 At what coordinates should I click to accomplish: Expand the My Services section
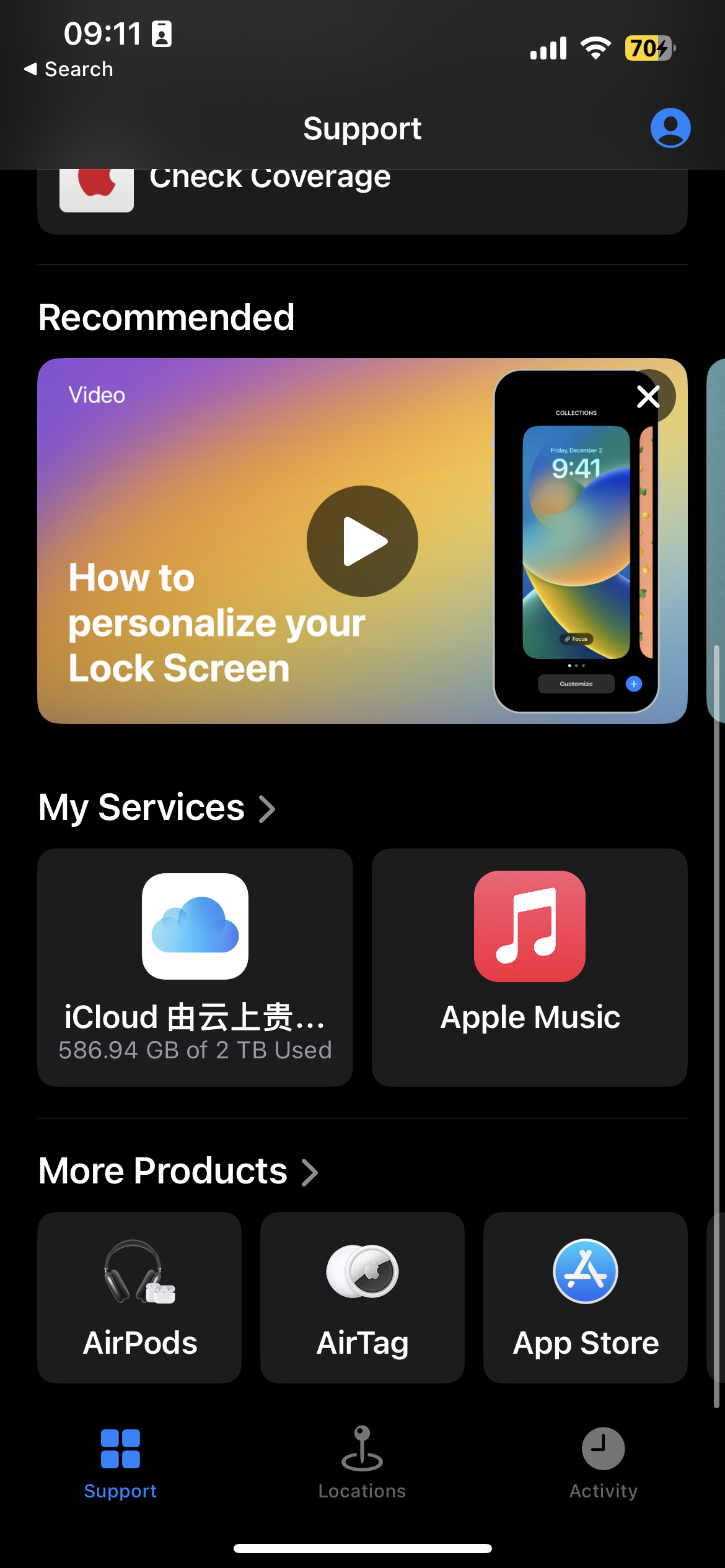pyautogui.click(x=156, y=808)
